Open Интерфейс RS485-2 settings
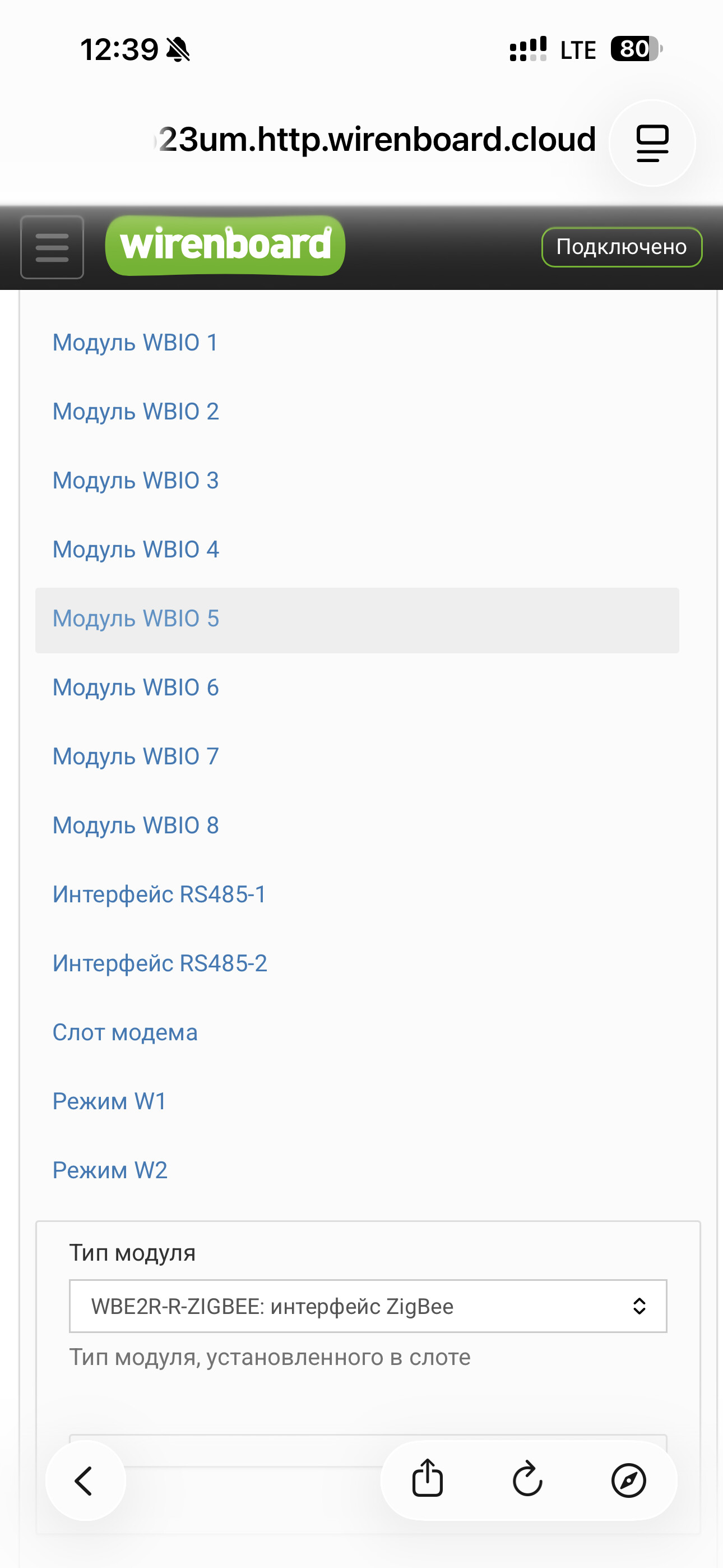The width and height of the screenshot is (723, 1568). (159, 963)
